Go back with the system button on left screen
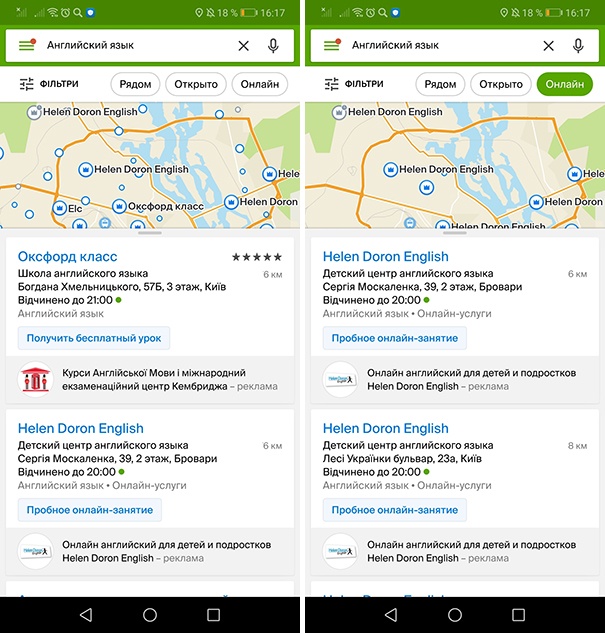This screenshot has width=605, height=633. click(x=85, y=613)
